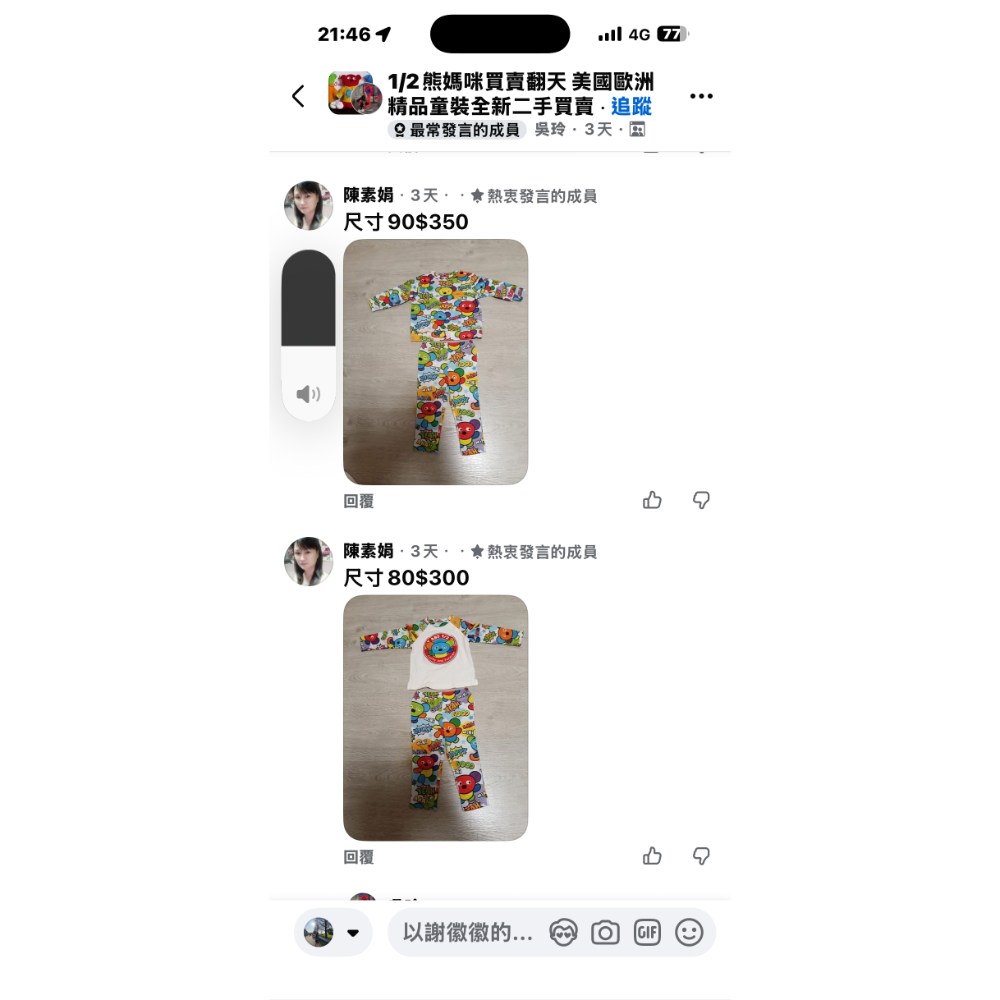Tap 追蹤 to follow the group
The image size is (1000, 1000).
tap(631, 107)
